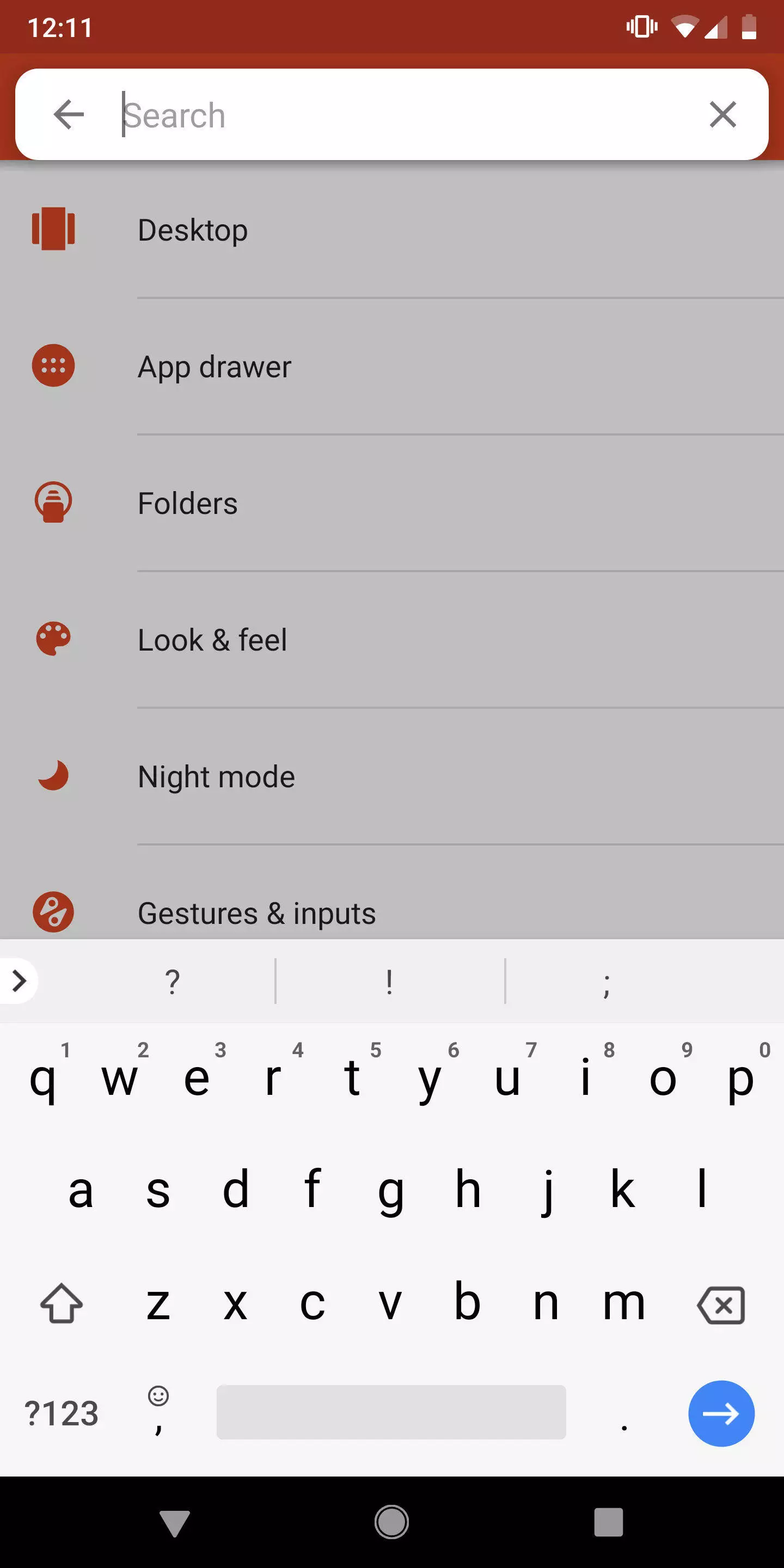The image size is (784, 1568).
Task: Tap the blue enter arrow key
Action: pos(721,1413)
